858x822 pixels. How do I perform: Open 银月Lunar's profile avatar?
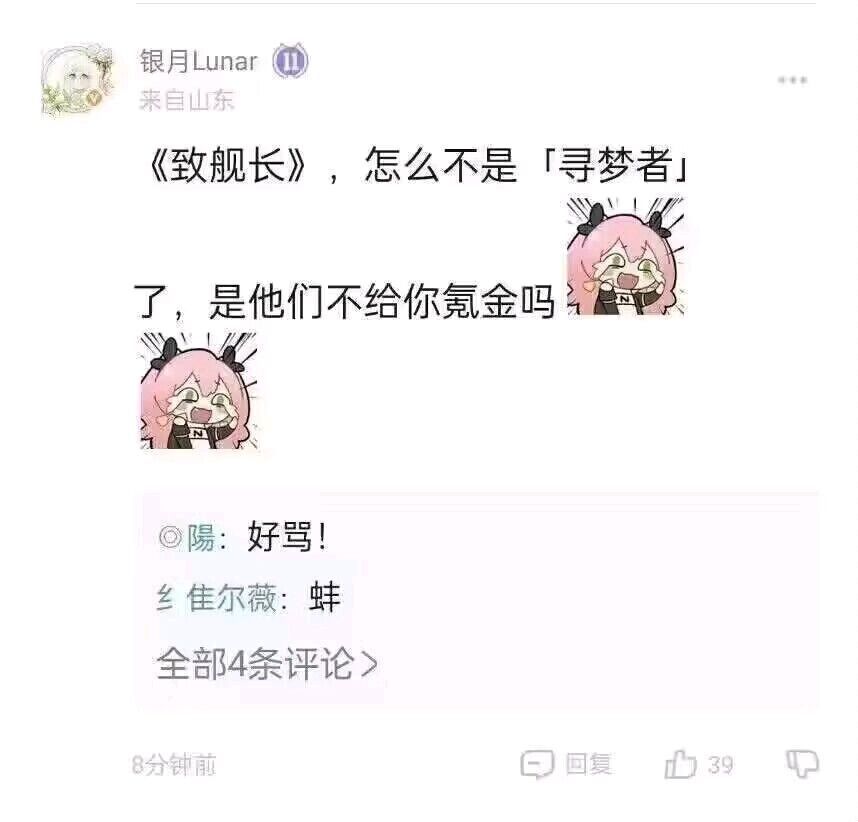click(78, 80)
